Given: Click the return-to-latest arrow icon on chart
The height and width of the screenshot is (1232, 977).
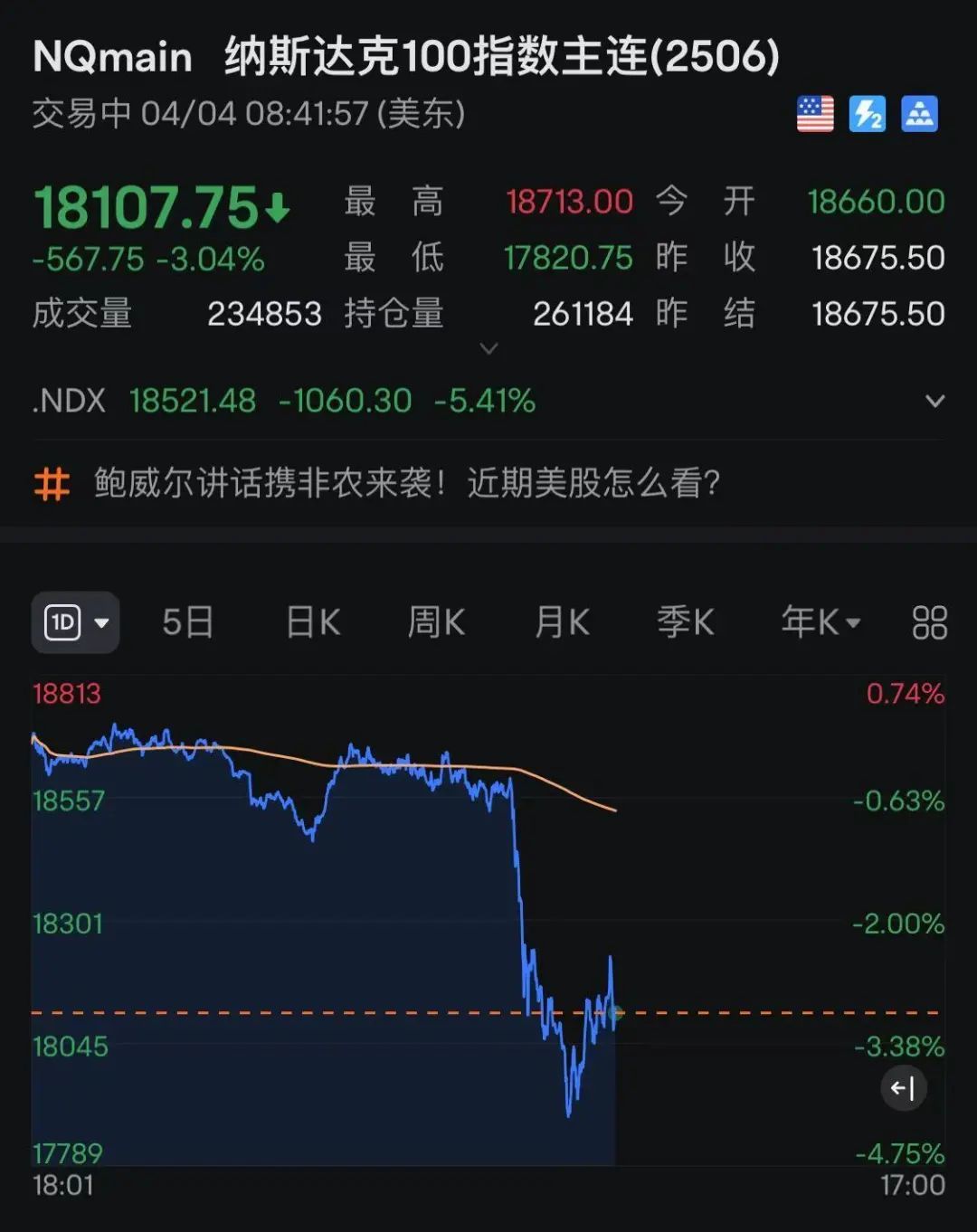Looking at the screenshot, I should tap(902, 1088).
